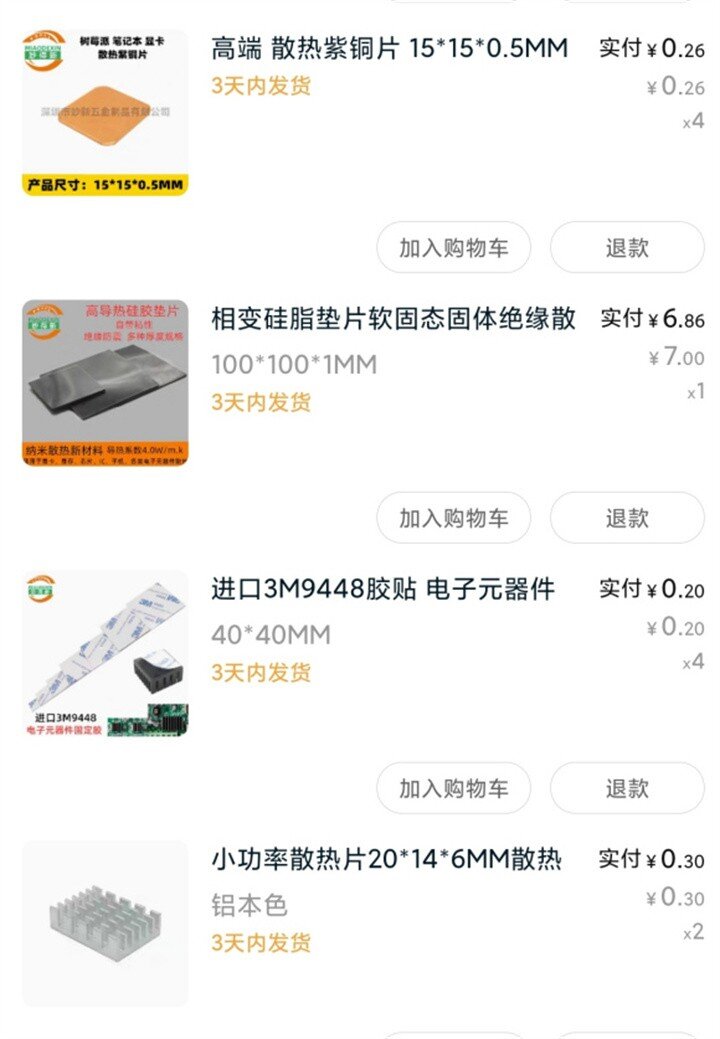The image size is (720, 1039).
Task: Add 进口3M9448胶贴 to the cart
Action: coord(453,788)
